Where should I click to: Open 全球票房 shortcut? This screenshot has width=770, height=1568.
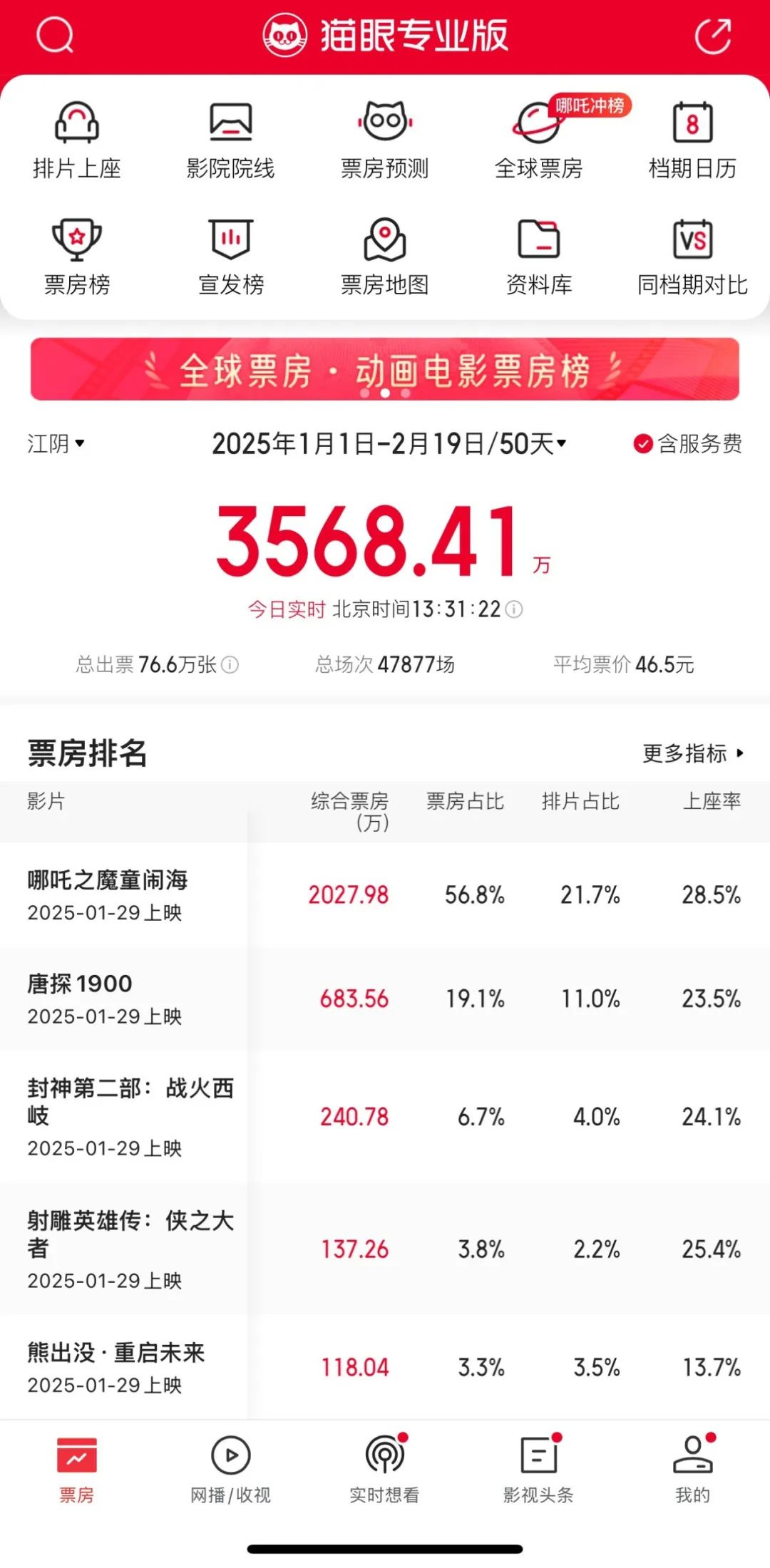pos(539,140)
